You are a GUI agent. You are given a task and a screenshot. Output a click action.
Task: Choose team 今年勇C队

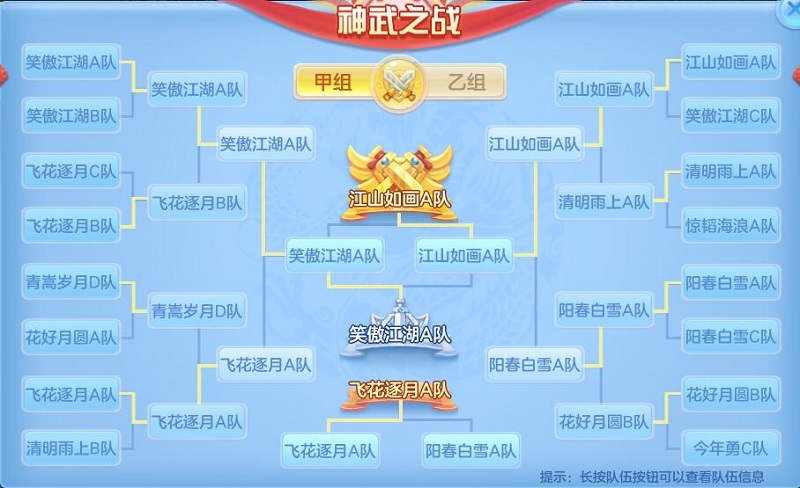(x=730, y=447)
